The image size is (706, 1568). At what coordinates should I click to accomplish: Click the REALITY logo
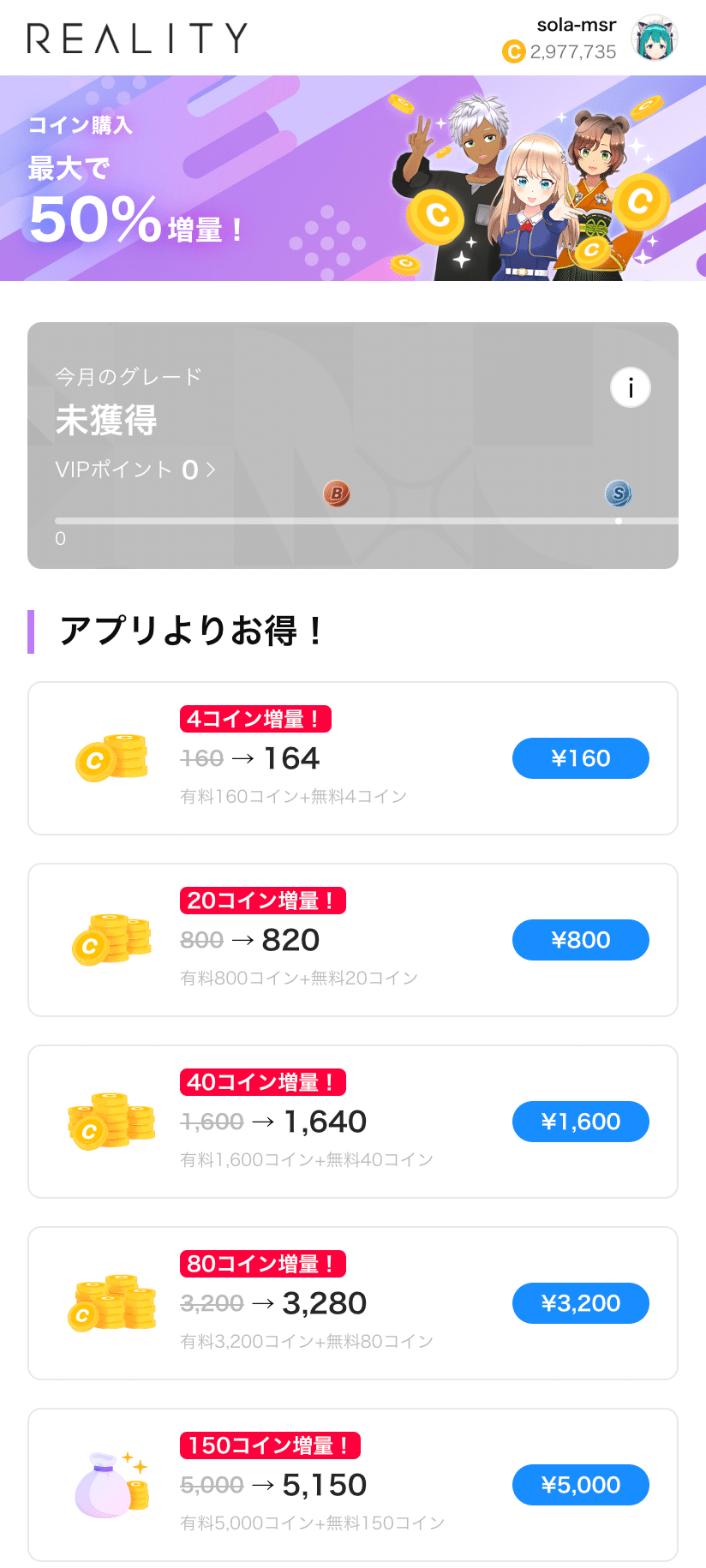pyautogui.click(x=137, y=38)
